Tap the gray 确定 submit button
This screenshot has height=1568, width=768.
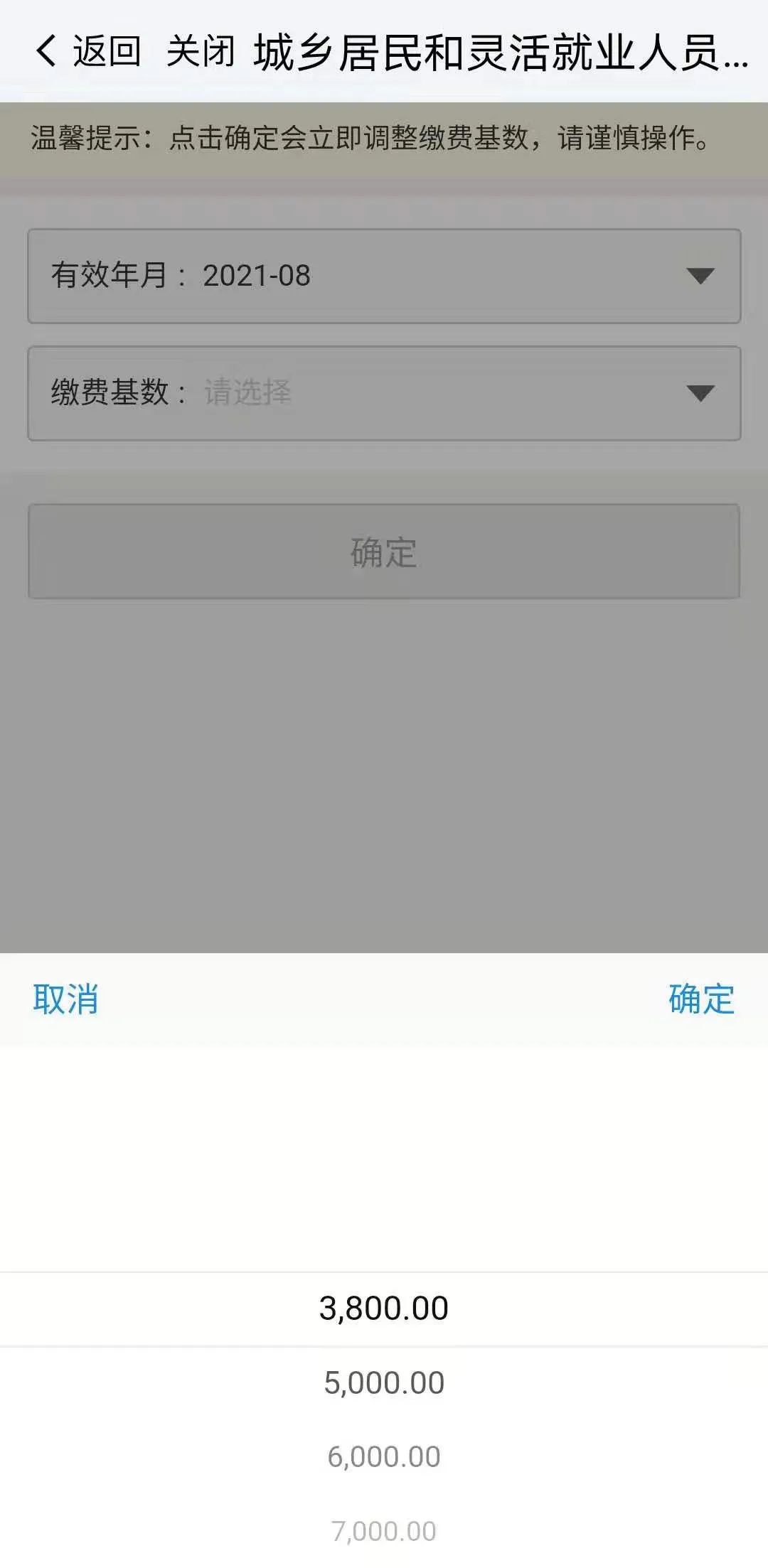click(384, 552)
